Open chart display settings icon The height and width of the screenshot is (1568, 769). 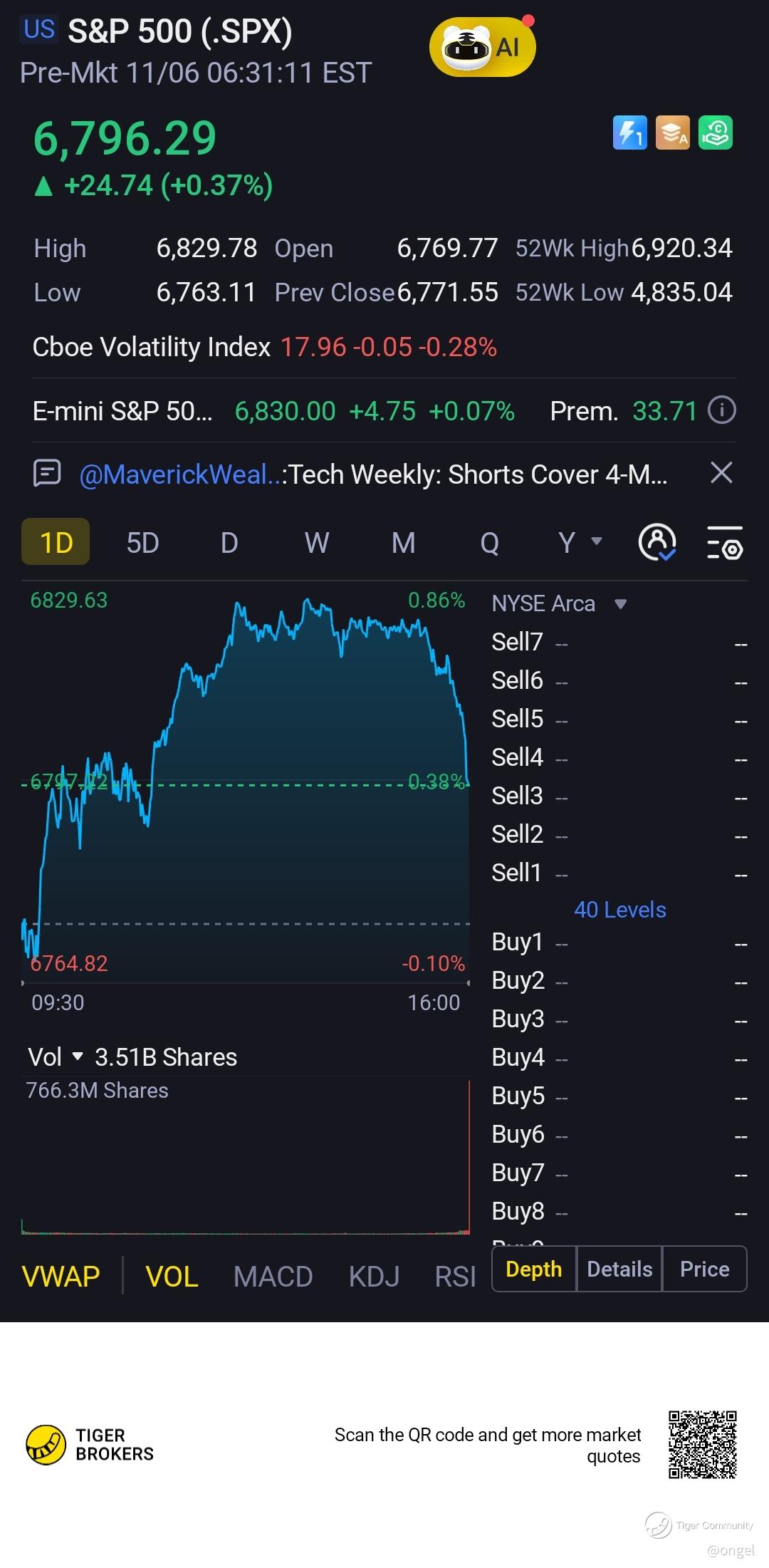point(725,543)
